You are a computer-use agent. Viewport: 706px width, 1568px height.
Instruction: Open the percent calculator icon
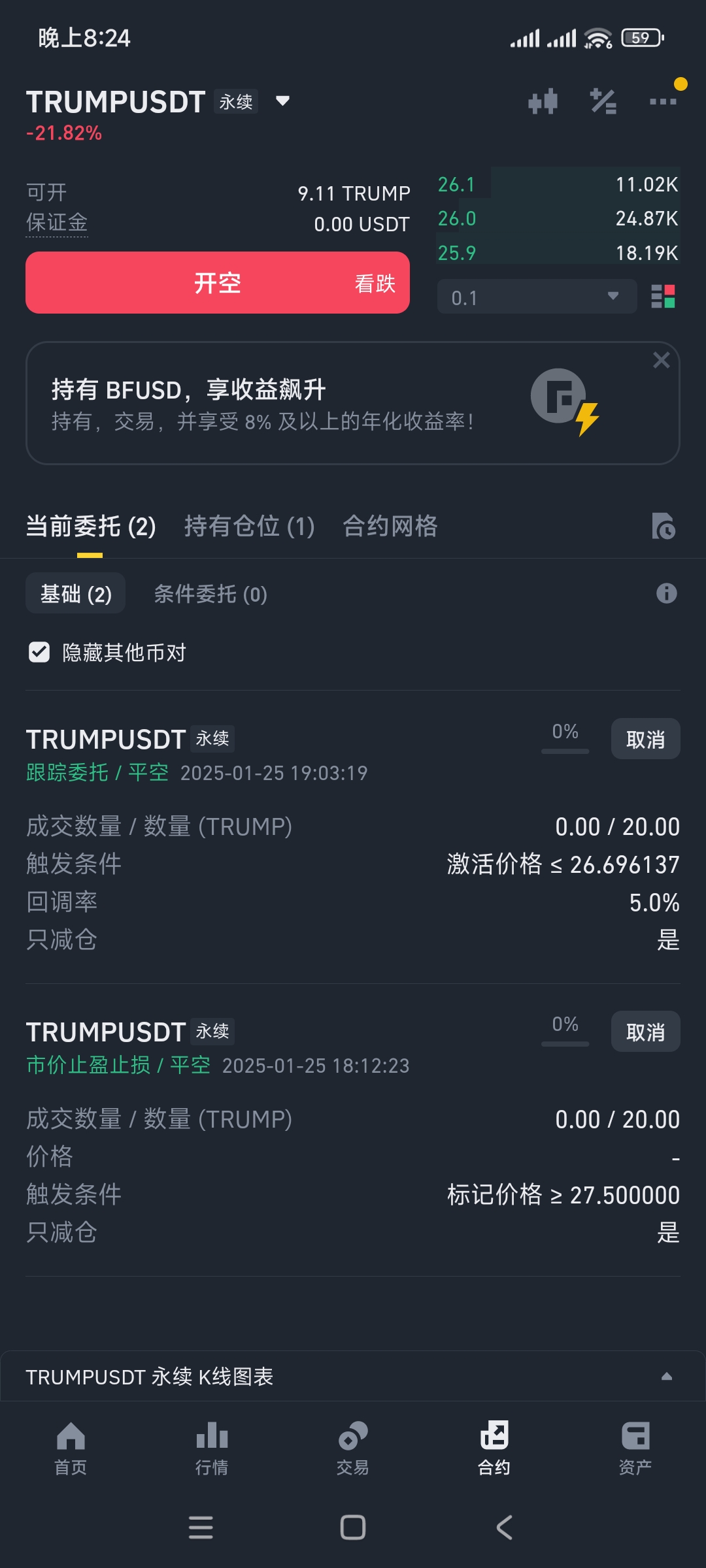tap(603, 101)
